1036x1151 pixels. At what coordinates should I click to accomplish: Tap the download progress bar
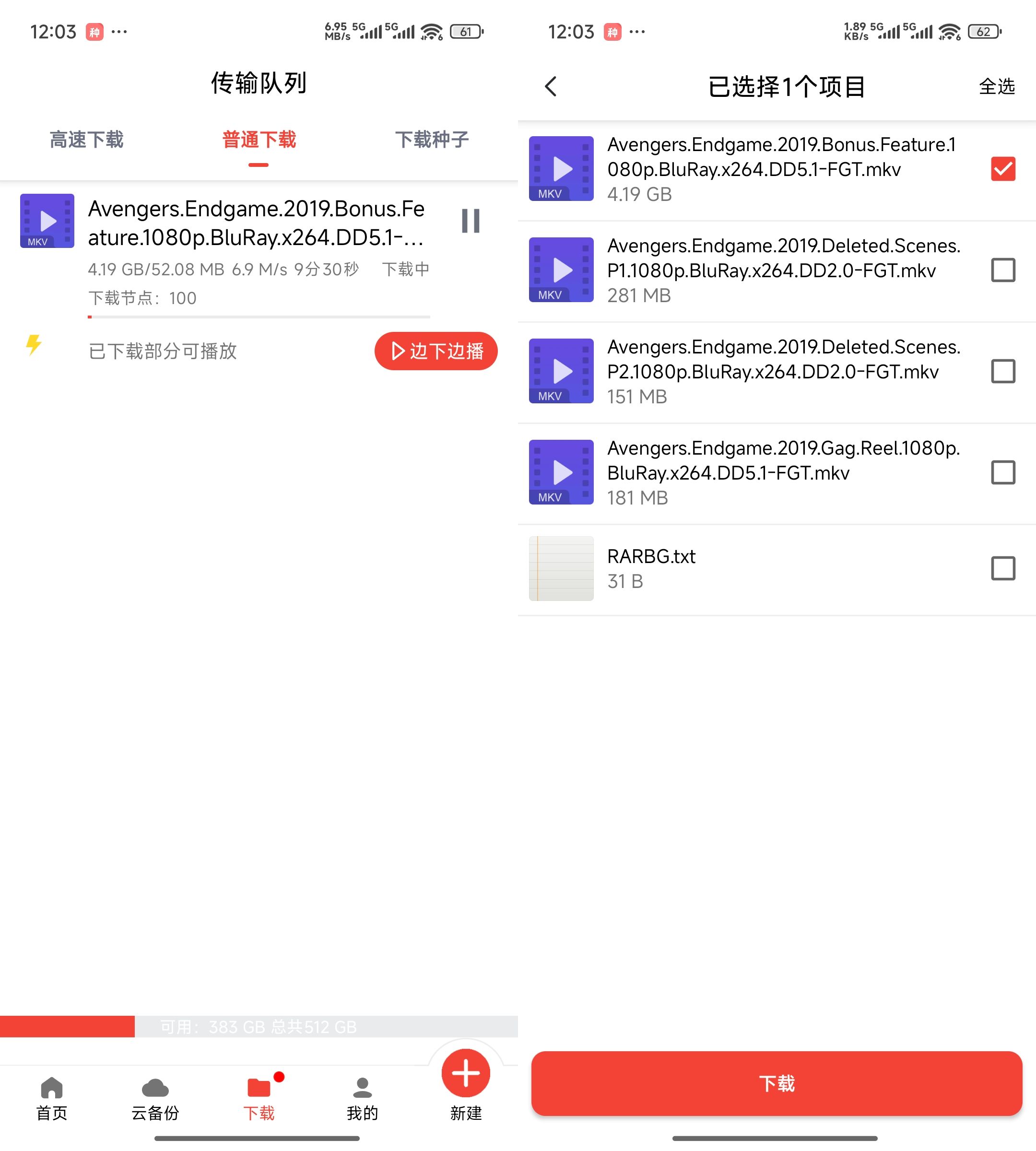click(259, 317)
